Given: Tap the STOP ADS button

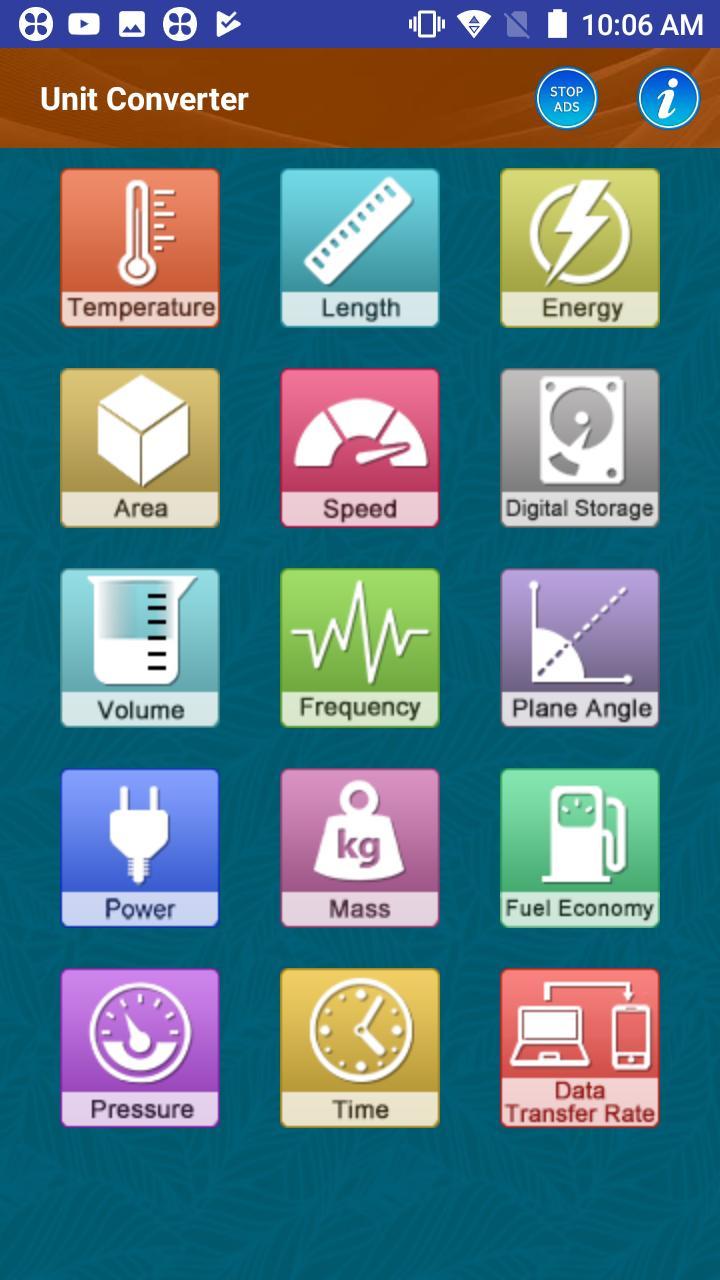Looking at the screenshot, I should point(566,97).
